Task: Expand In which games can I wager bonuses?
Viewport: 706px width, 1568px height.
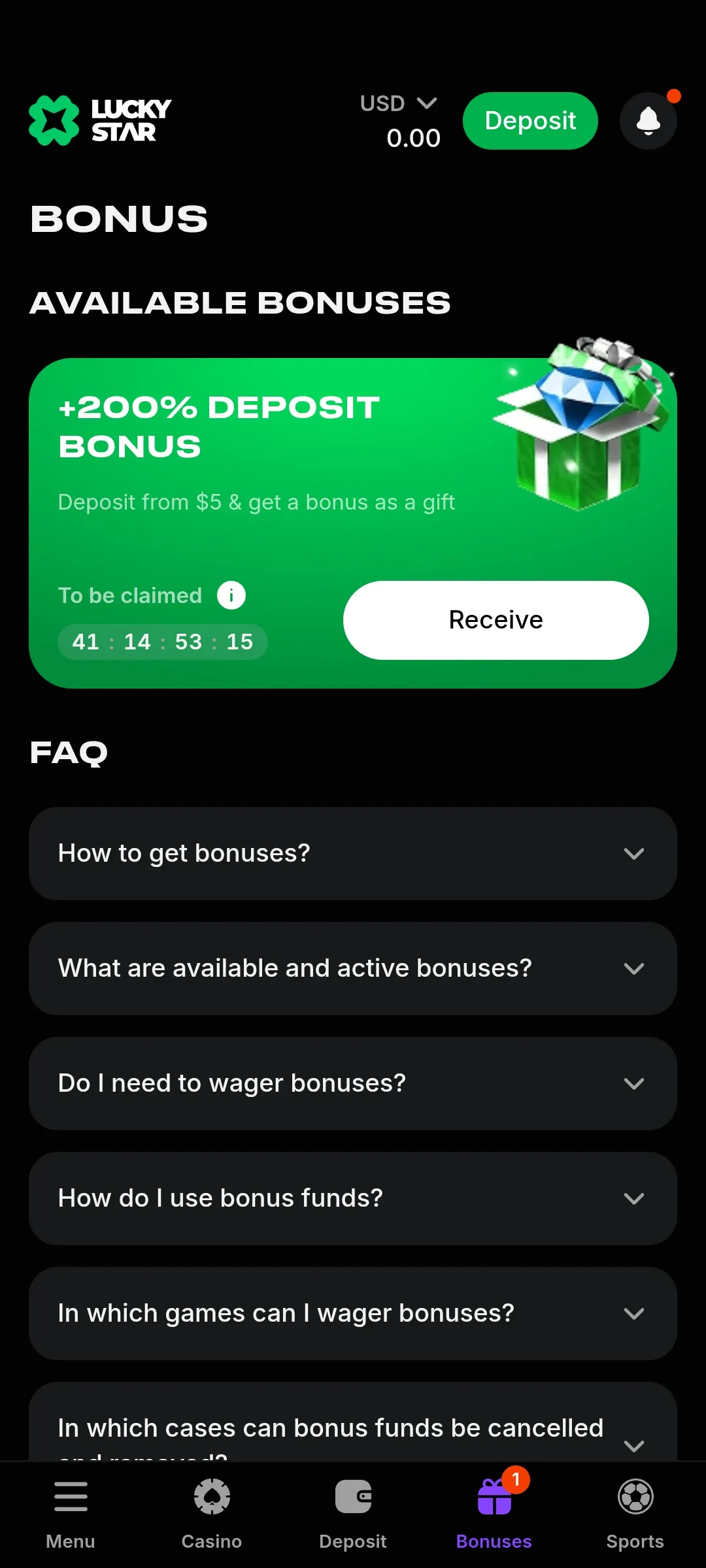Action: 353,1313
